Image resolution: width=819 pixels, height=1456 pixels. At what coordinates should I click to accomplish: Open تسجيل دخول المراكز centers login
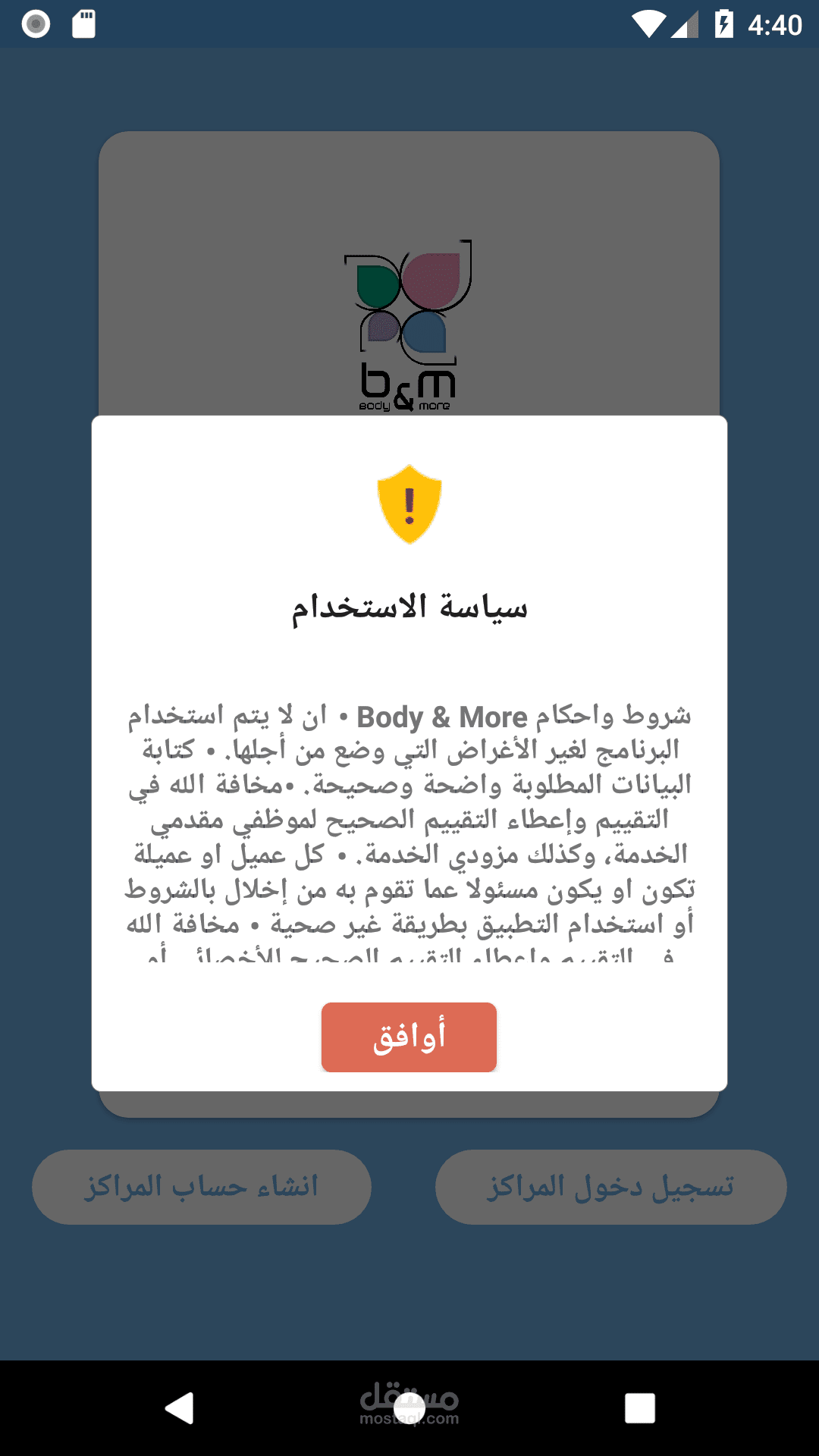pos(610,1187)
